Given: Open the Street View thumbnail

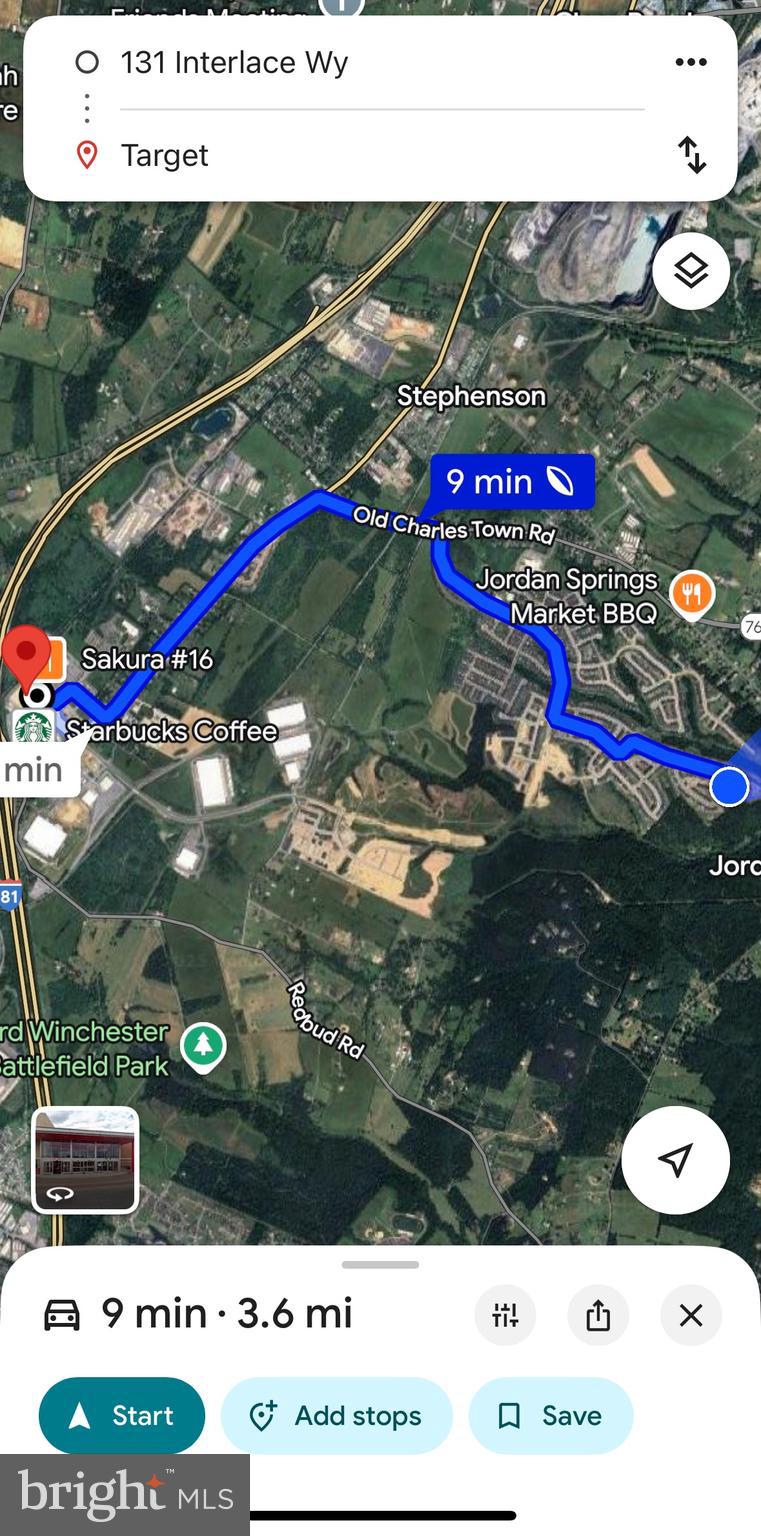Looking at the screenshot, I should pyautogui.click(x=85, y=1160).
